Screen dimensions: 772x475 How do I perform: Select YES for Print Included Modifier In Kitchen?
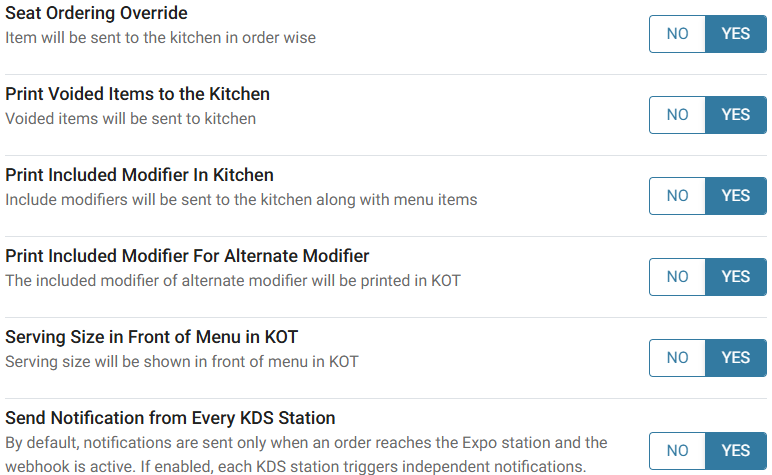pos(736,196)
